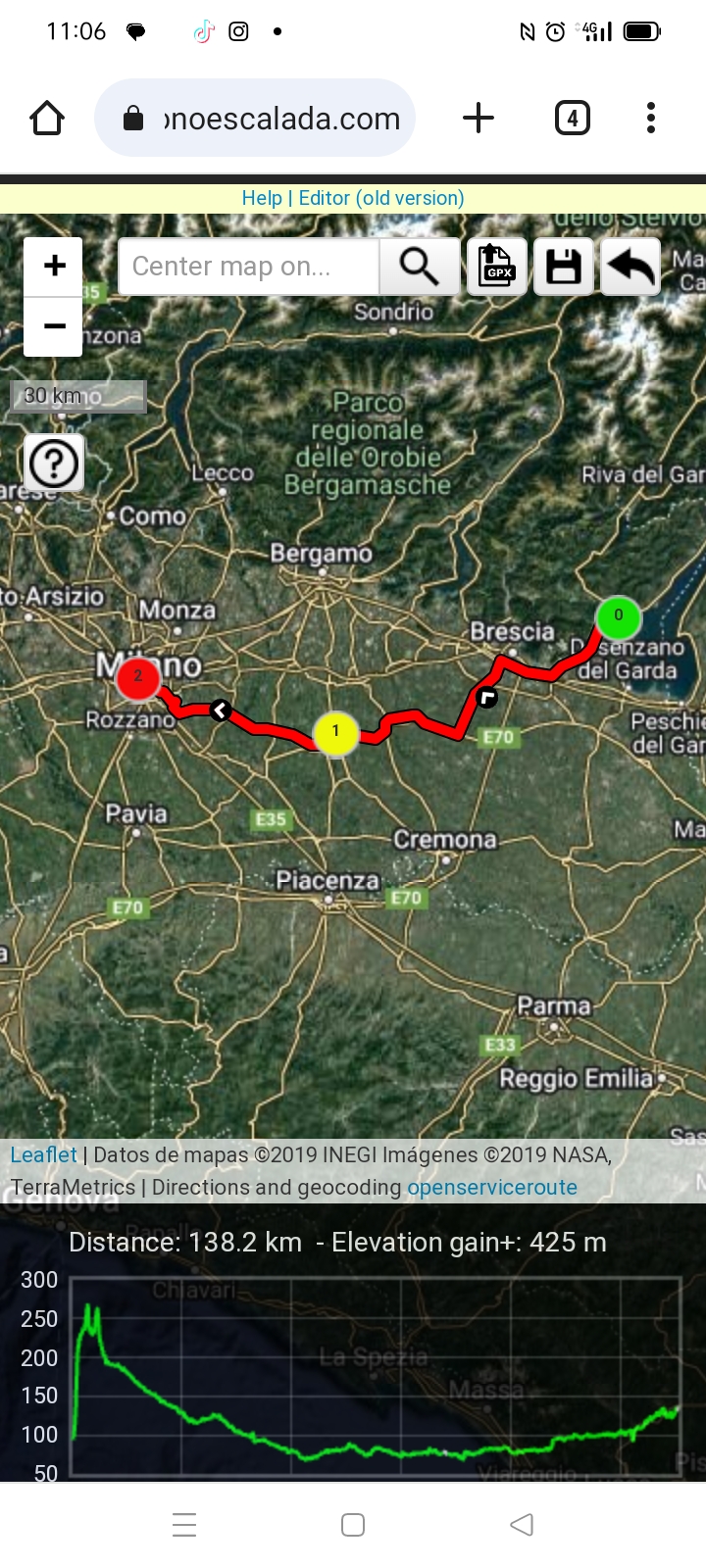Viewport: 706px width, 1568px height.
Task: Open the Help link
Action: [261, 198]
